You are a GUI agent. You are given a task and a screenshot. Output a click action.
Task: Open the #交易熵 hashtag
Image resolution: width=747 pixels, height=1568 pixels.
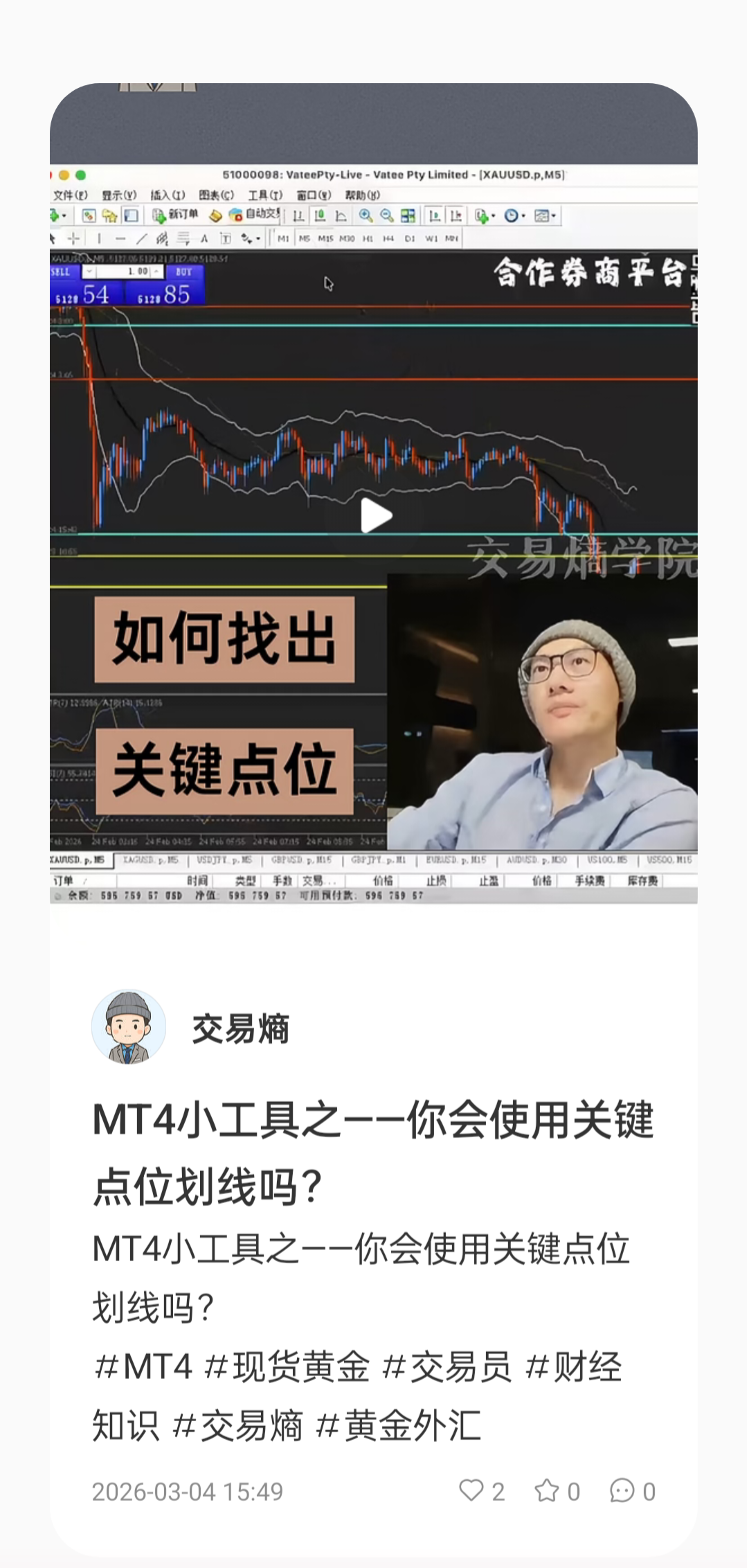click(x=237, y=1426)
